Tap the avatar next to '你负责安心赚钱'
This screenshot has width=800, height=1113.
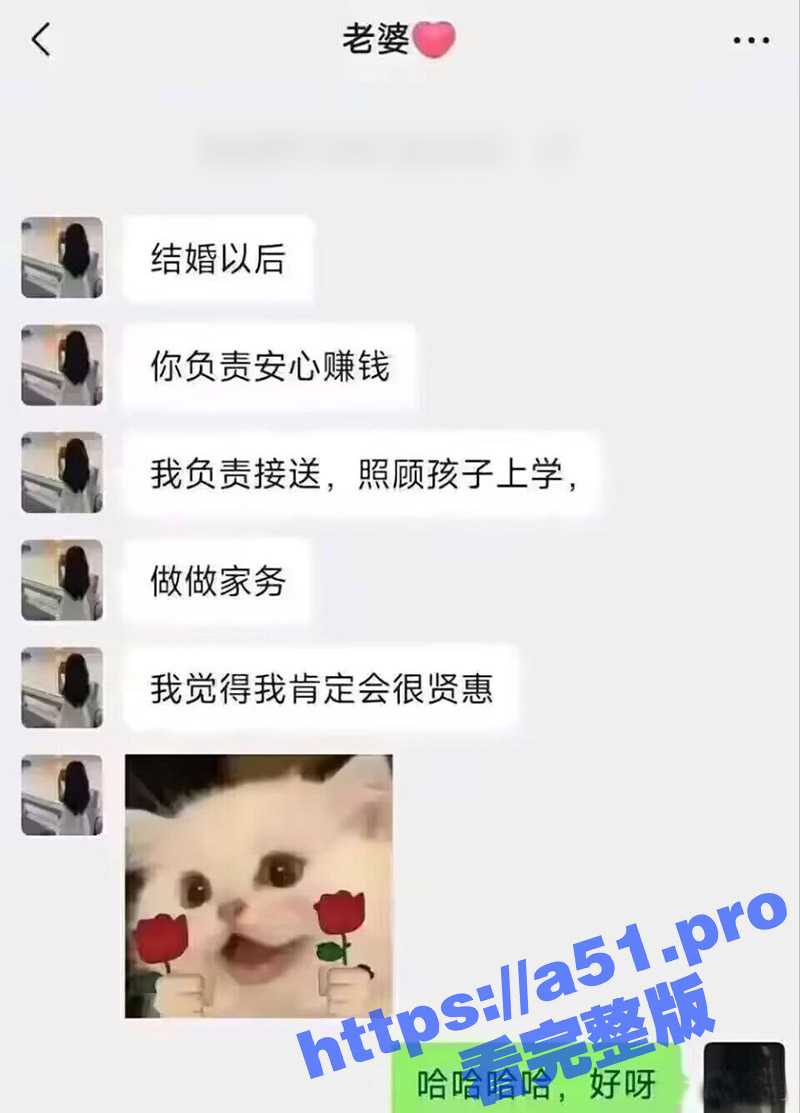tap(62, 365)
